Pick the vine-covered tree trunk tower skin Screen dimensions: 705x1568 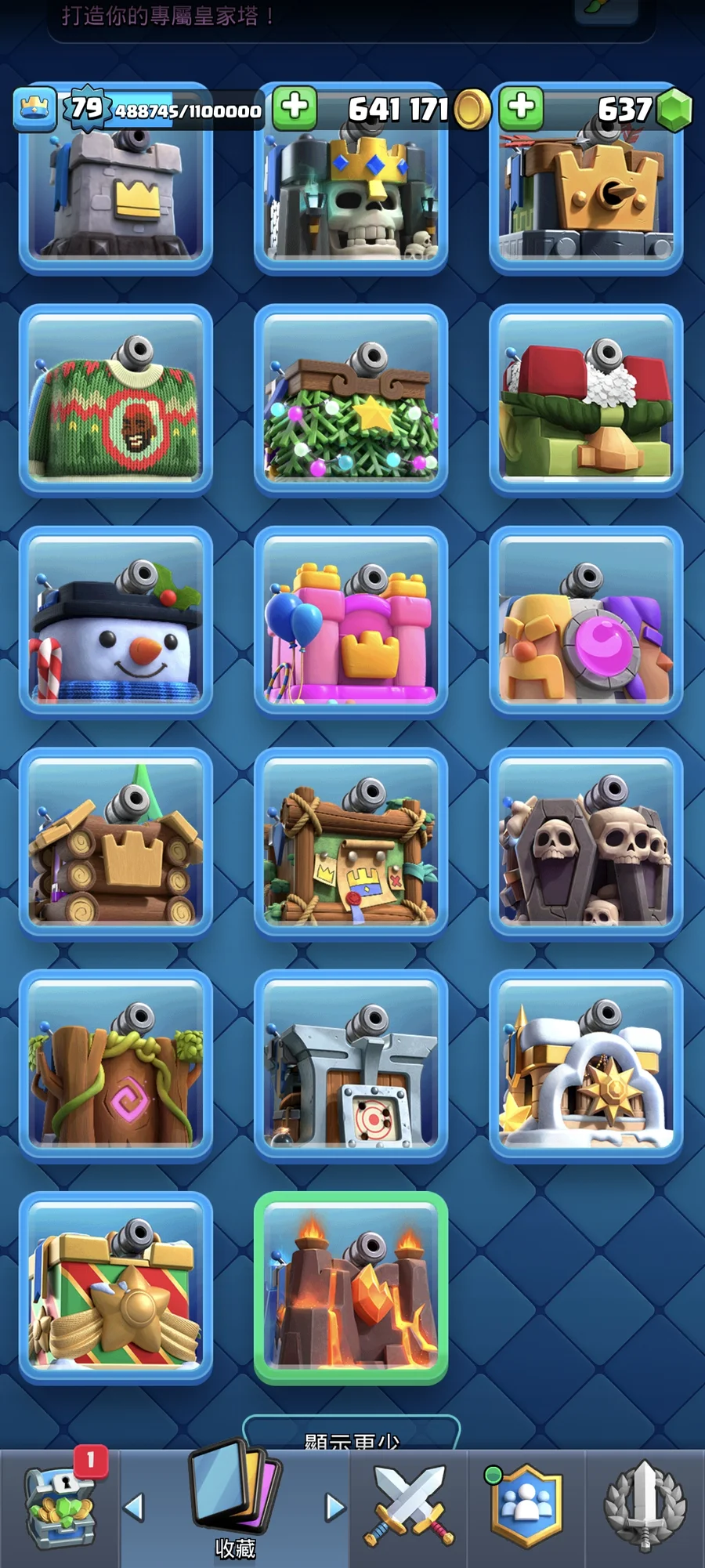(116, 1065)
